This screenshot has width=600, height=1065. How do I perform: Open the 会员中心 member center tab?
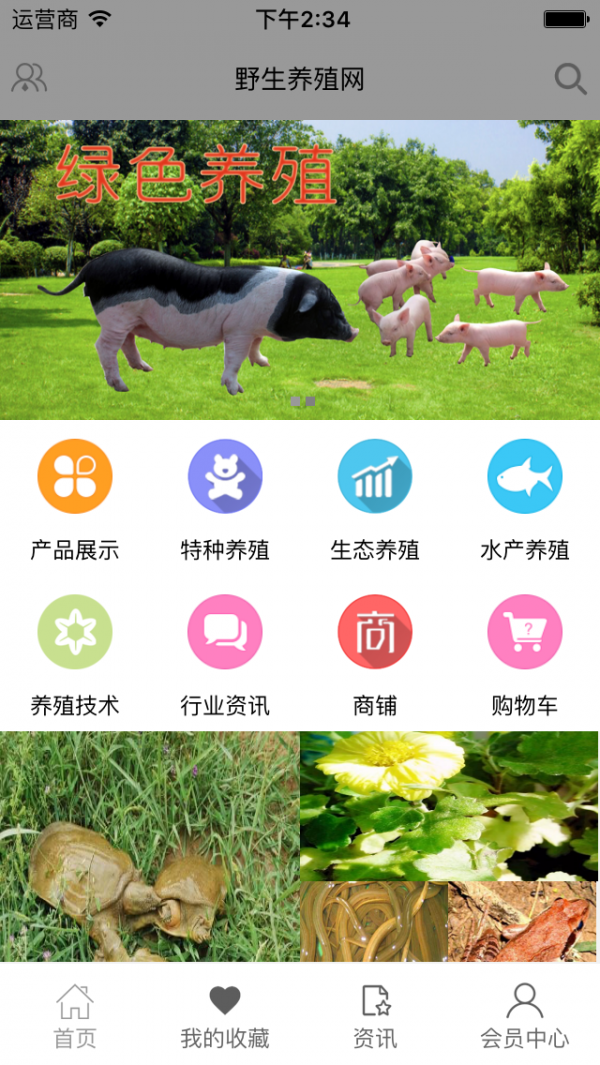(525, 1015)
